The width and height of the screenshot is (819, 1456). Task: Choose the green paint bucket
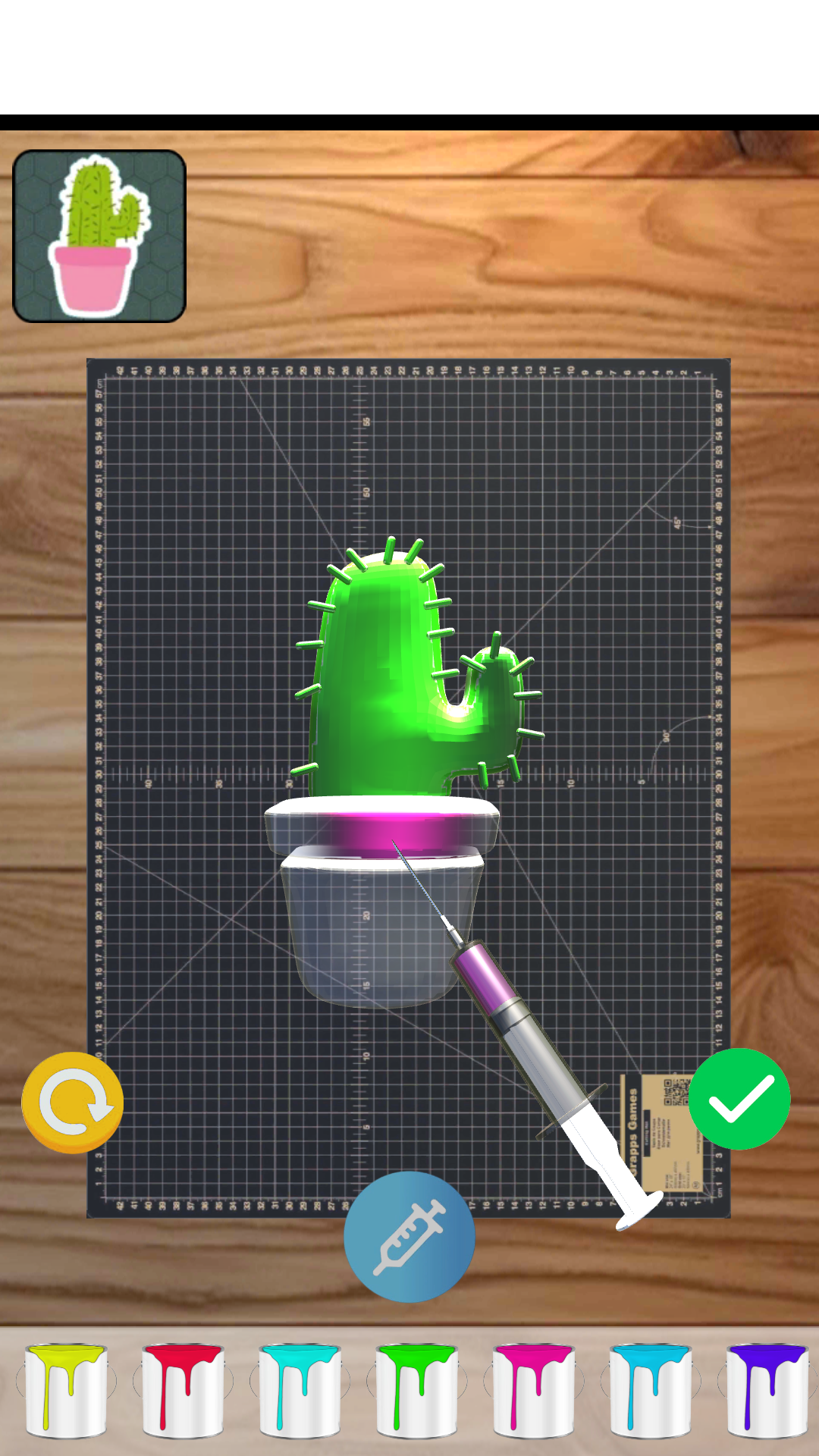pyautogui.click(x=416, y=1390)
